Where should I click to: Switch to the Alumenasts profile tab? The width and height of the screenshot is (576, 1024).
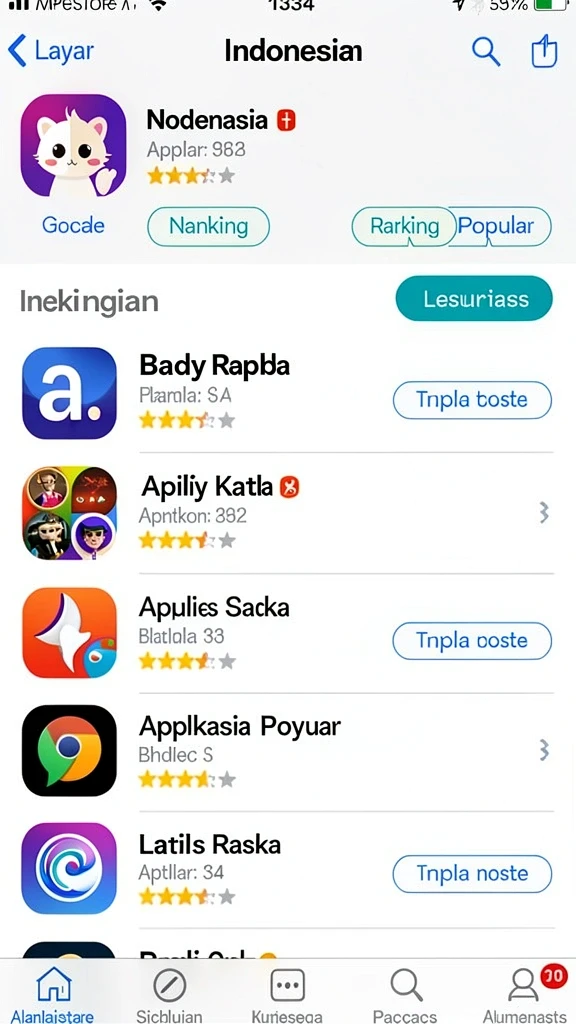(524, 993)
